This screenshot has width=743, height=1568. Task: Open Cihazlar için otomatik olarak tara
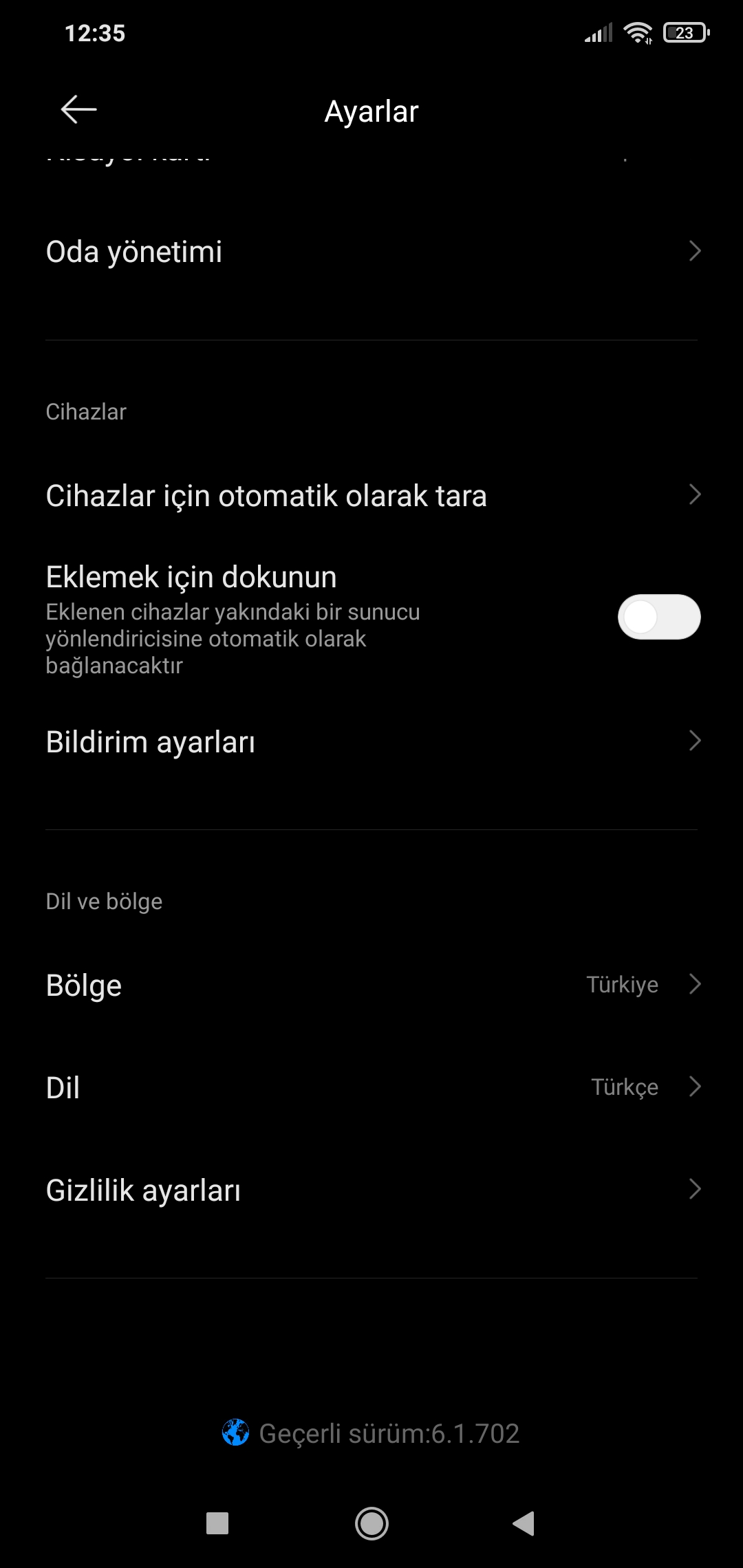pos(371,495)
